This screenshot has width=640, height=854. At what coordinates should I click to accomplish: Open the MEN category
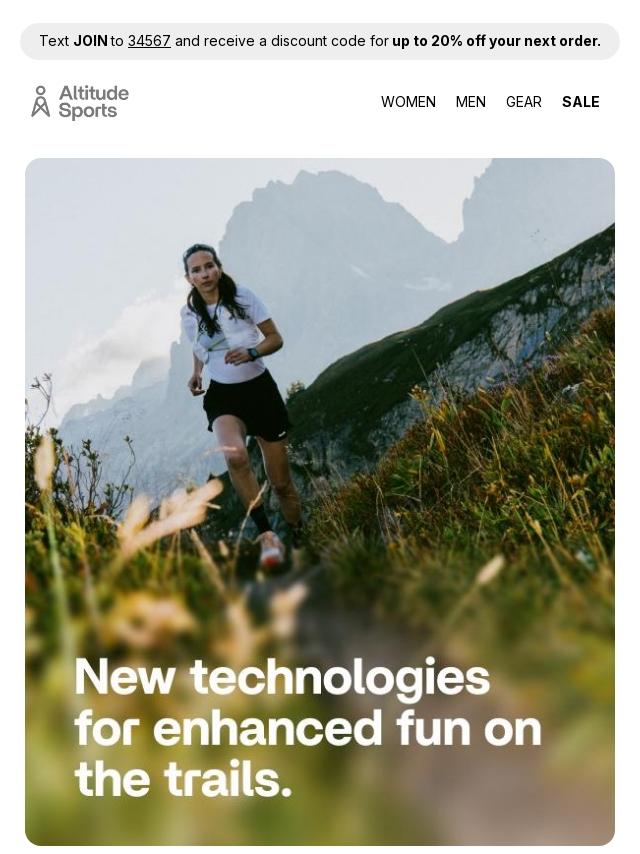point(471,102)
